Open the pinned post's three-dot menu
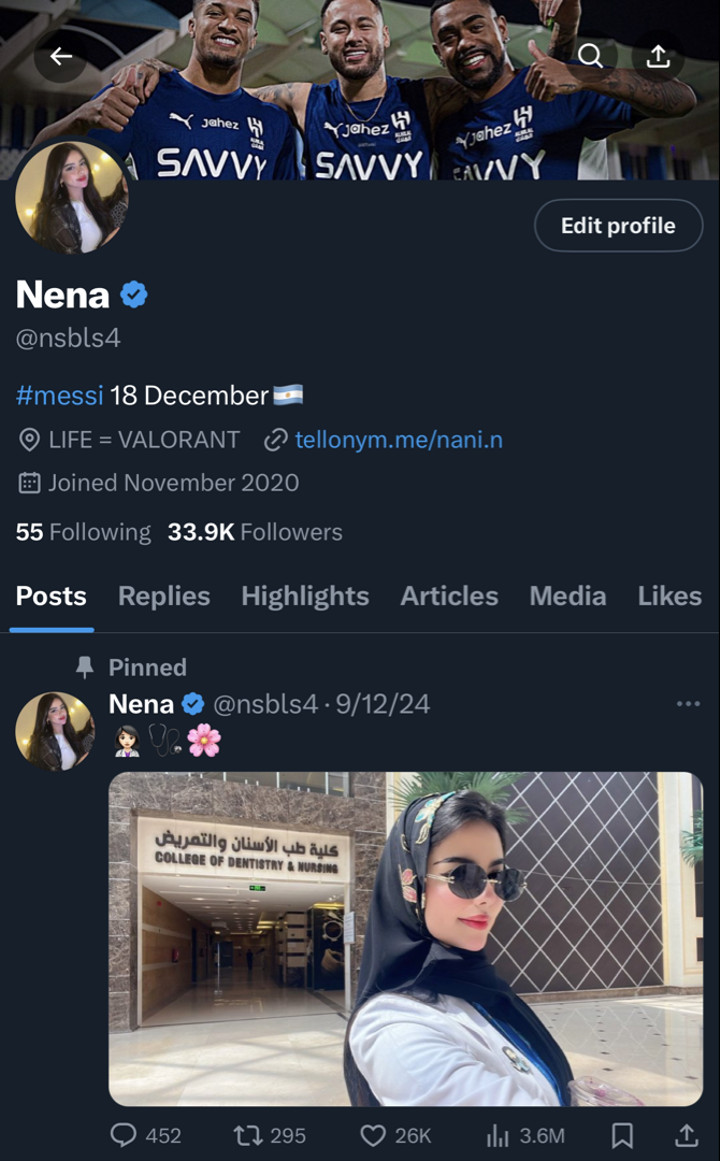 click(x=688, y=703)
